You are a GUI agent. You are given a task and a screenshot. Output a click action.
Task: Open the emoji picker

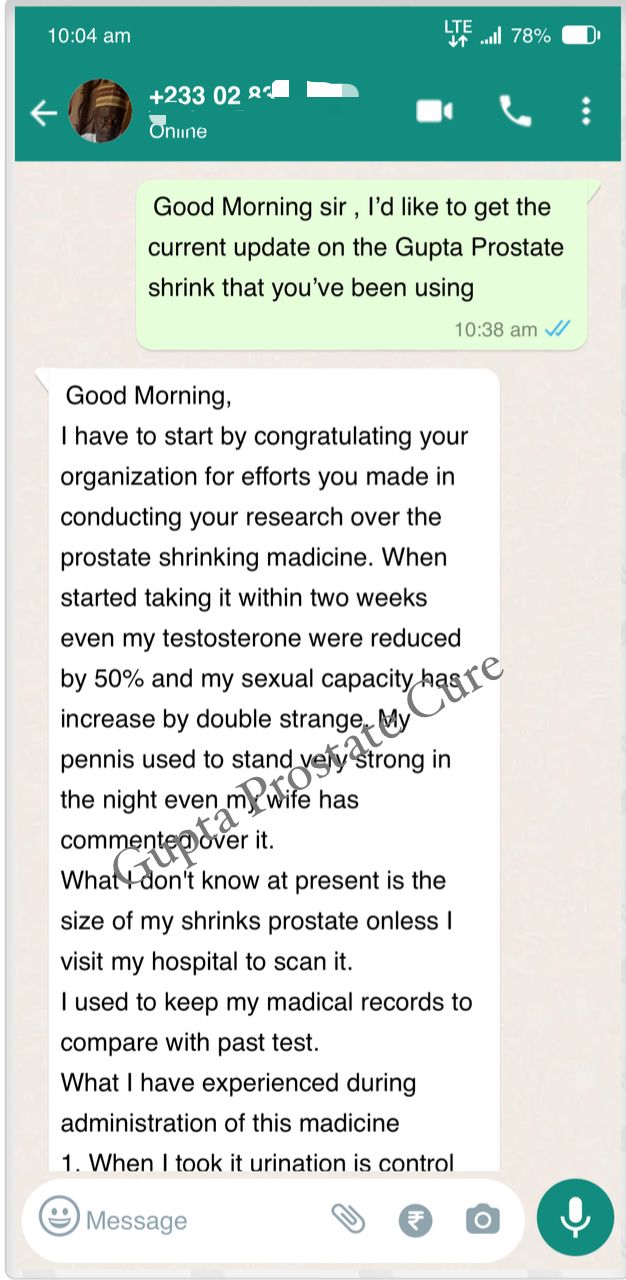click(x=59, y=1218)
